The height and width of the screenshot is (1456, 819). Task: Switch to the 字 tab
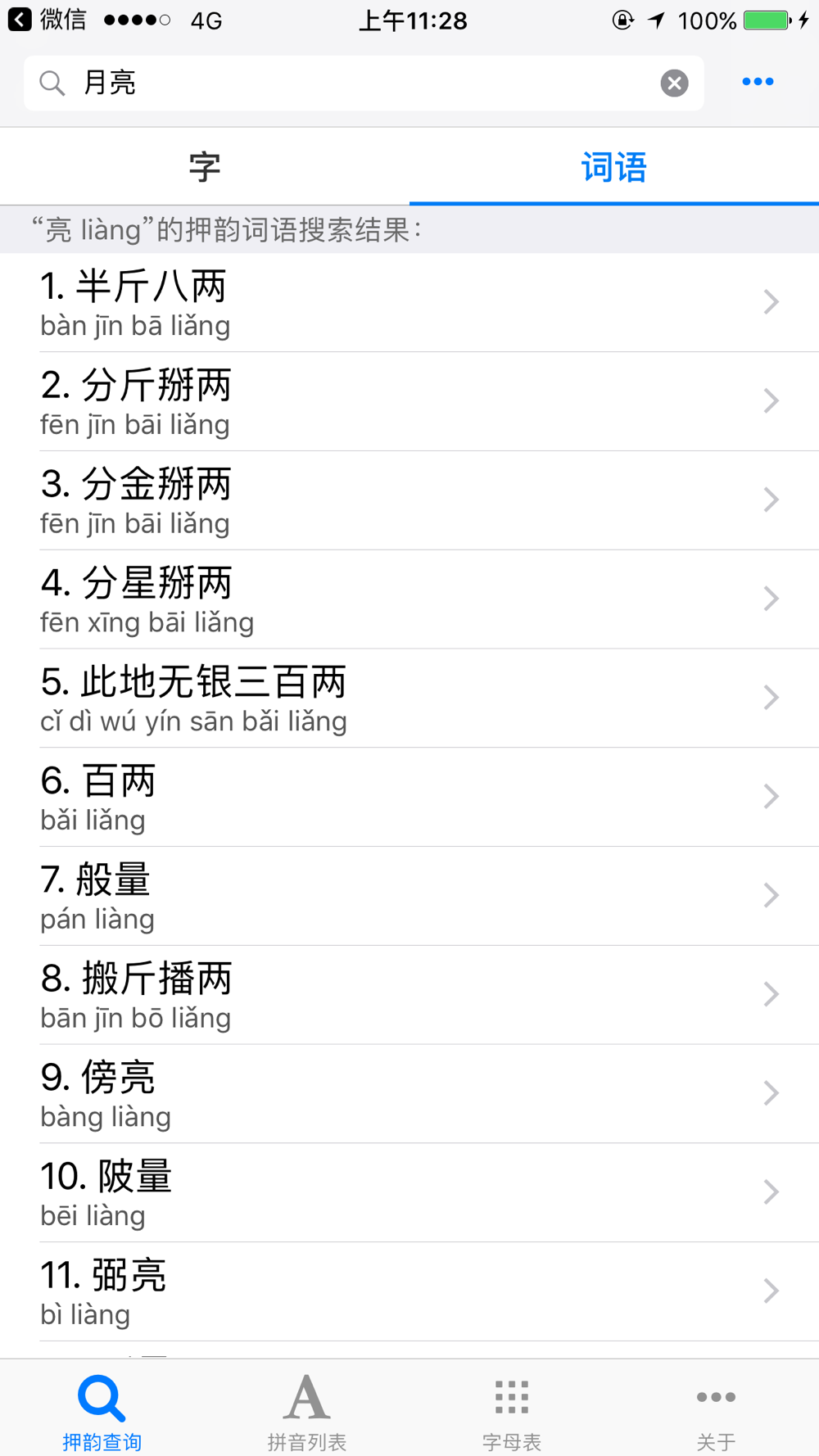click(x=205, y=167)
